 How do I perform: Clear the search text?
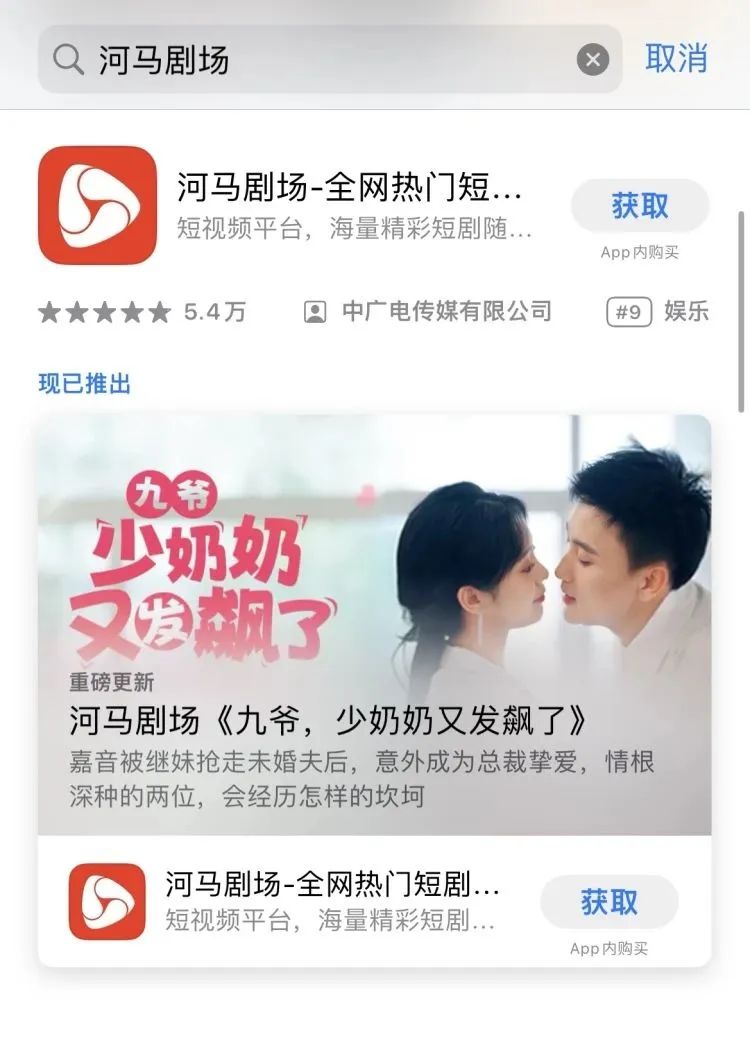pos(593,60)
